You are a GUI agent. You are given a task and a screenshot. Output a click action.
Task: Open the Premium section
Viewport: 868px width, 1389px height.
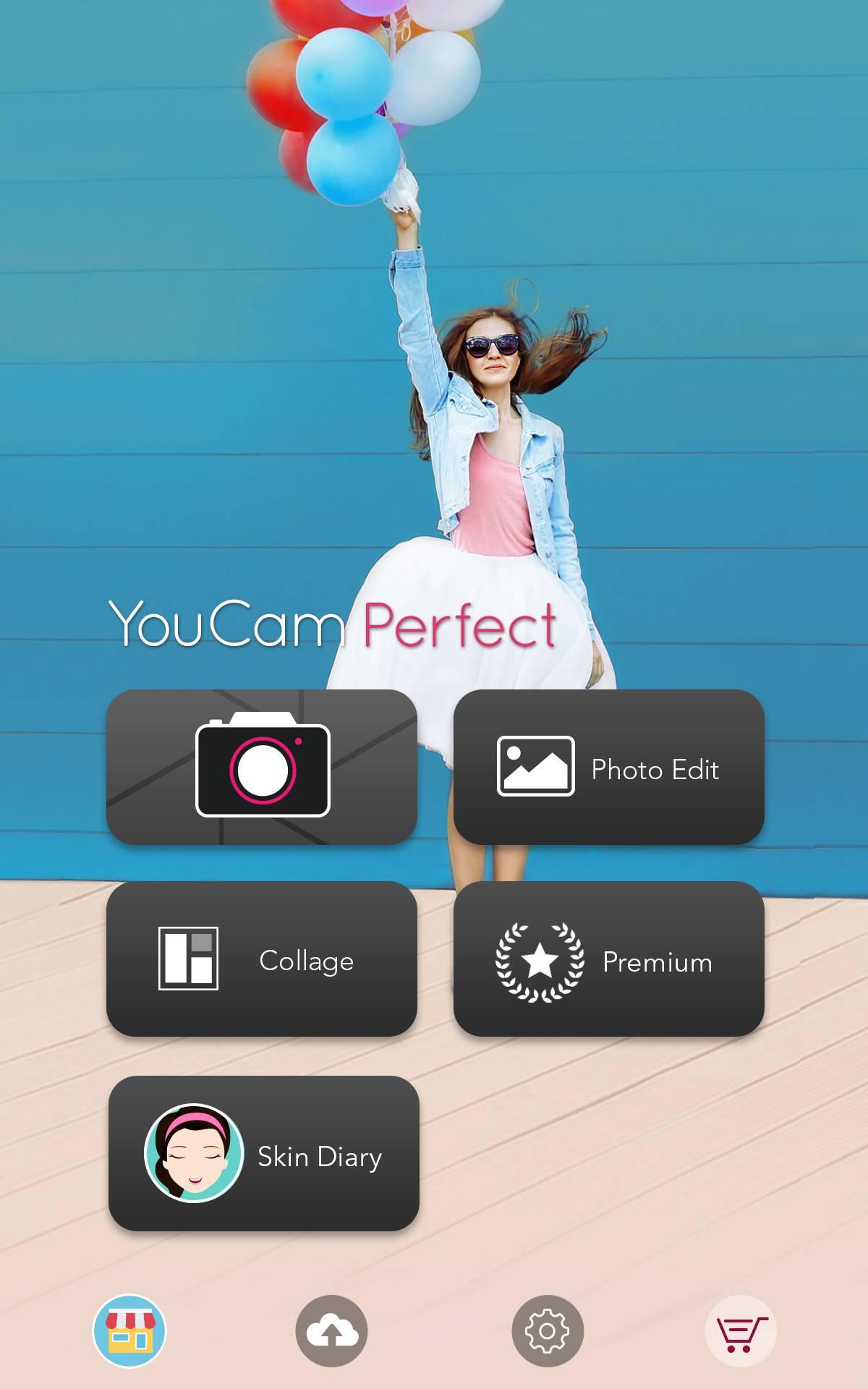coord(609,959)
